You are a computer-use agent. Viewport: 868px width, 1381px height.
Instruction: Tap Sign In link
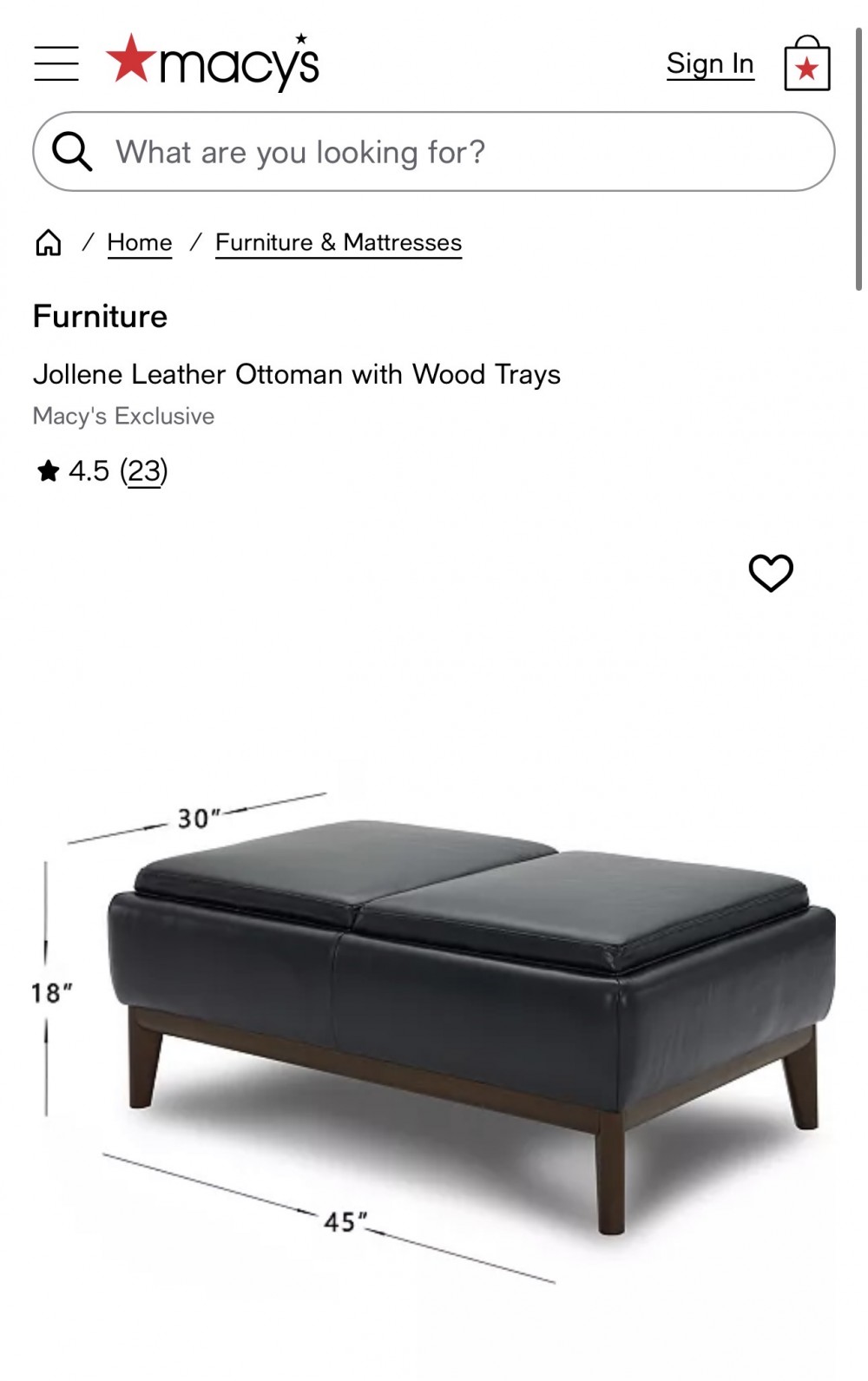(710, 64)
